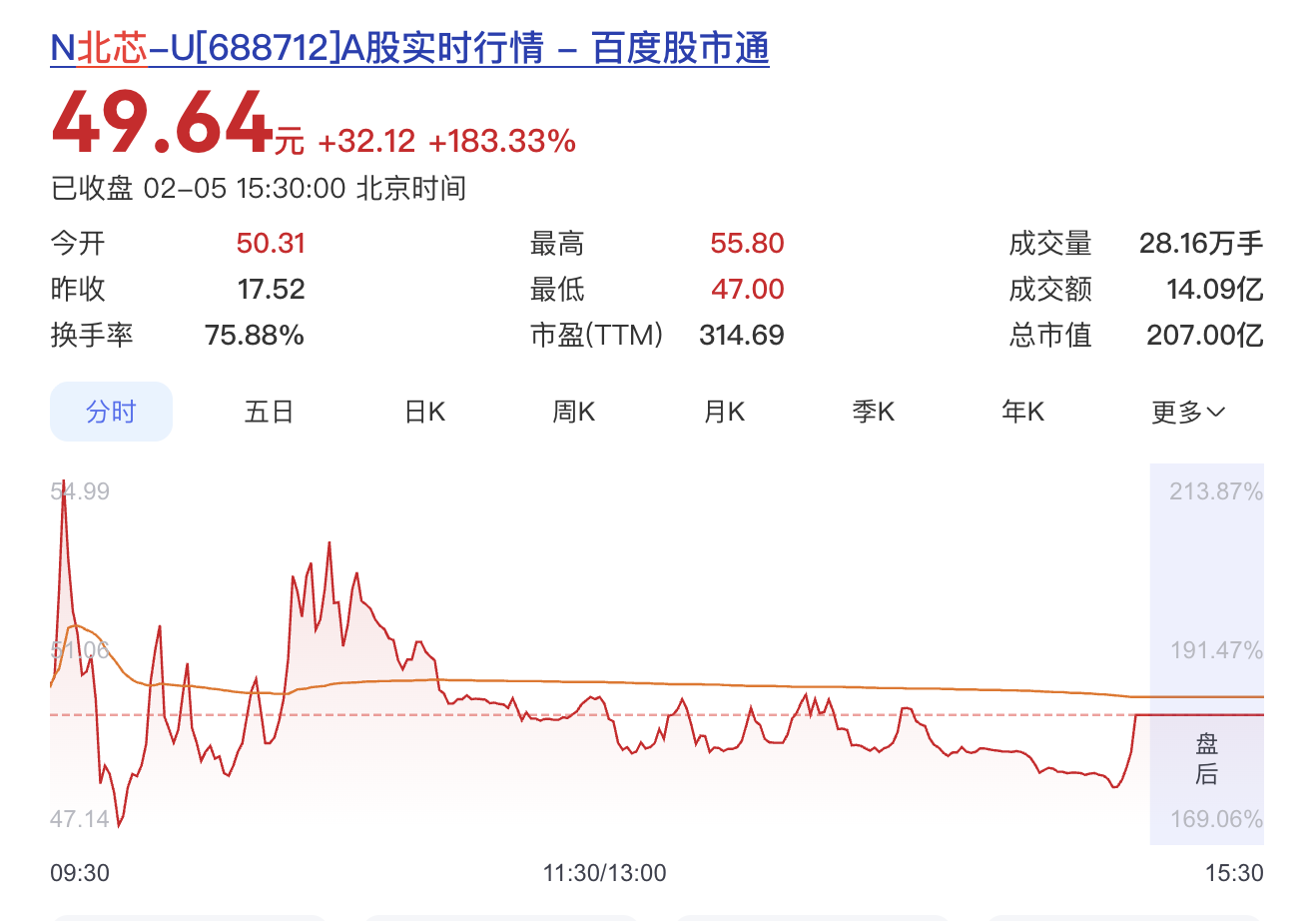The height and width of the screenshot is (921, 1316).
Task: Switch to the 季K quarterly chart
Action: pyautogui.click(x=873, y=412)
